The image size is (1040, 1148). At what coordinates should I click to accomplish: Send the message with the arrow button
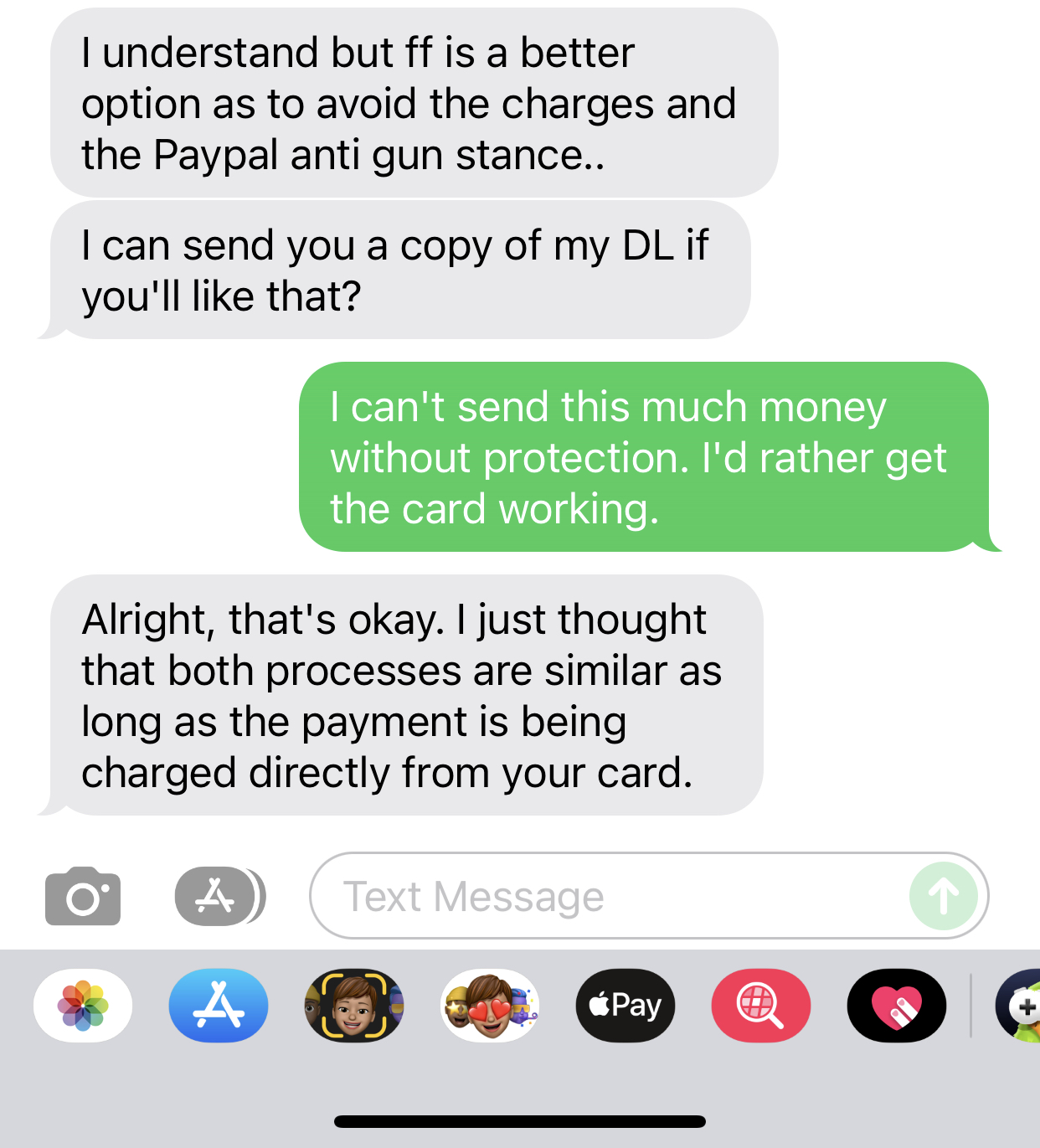[x=943, y=897]
